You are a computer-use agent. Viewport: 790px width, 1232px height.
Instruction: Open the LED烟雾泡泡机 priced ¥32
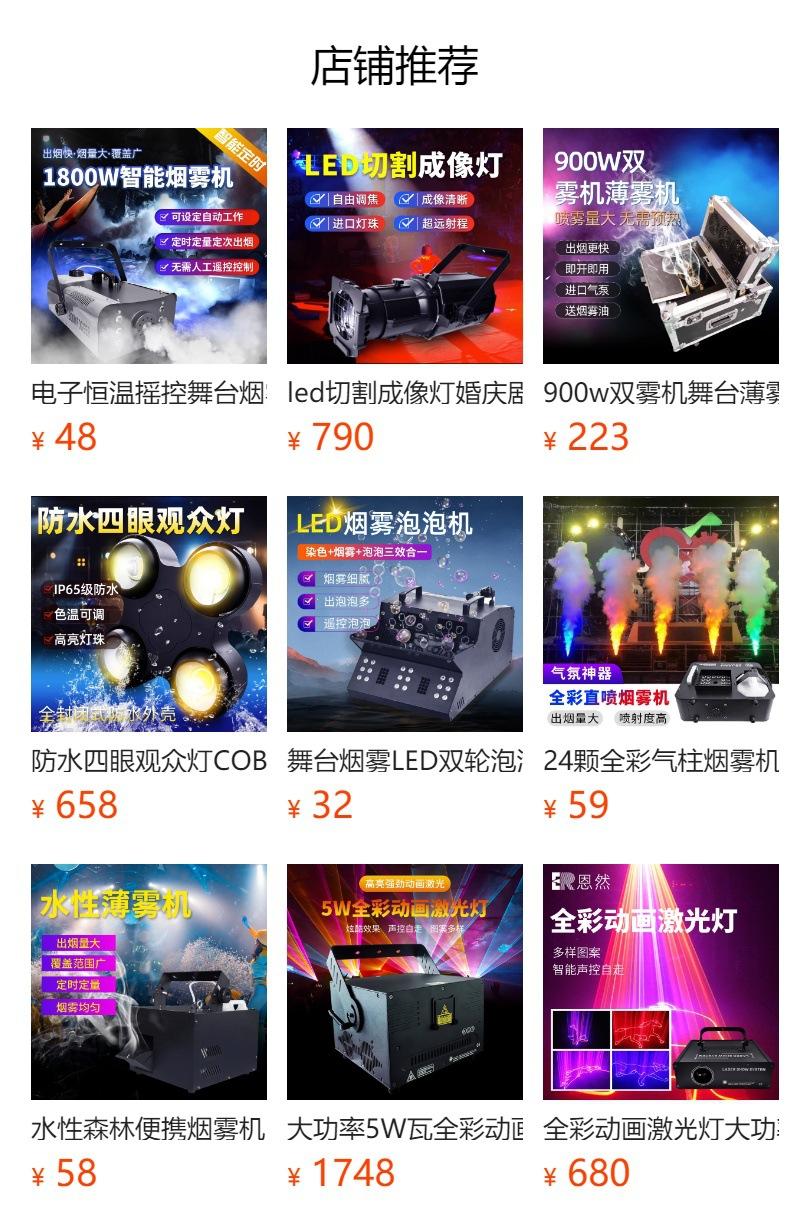[x=405, y=614]
